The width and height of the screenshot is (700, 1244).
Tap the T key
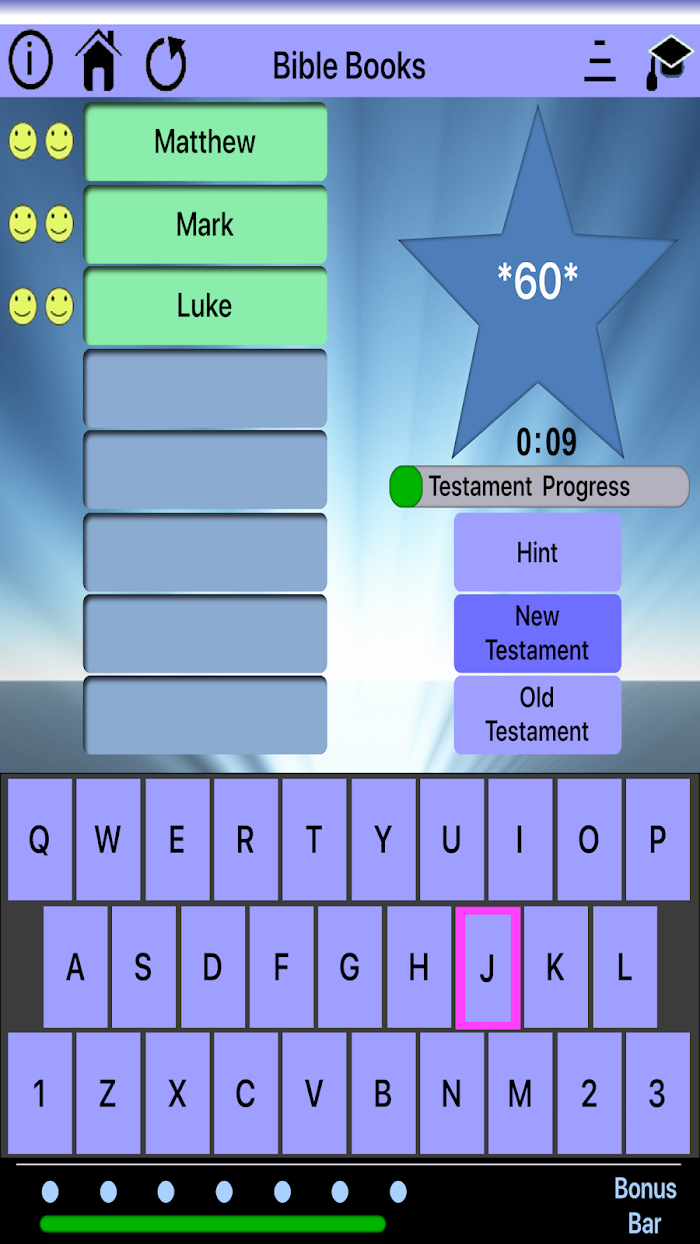pos(314,840)
